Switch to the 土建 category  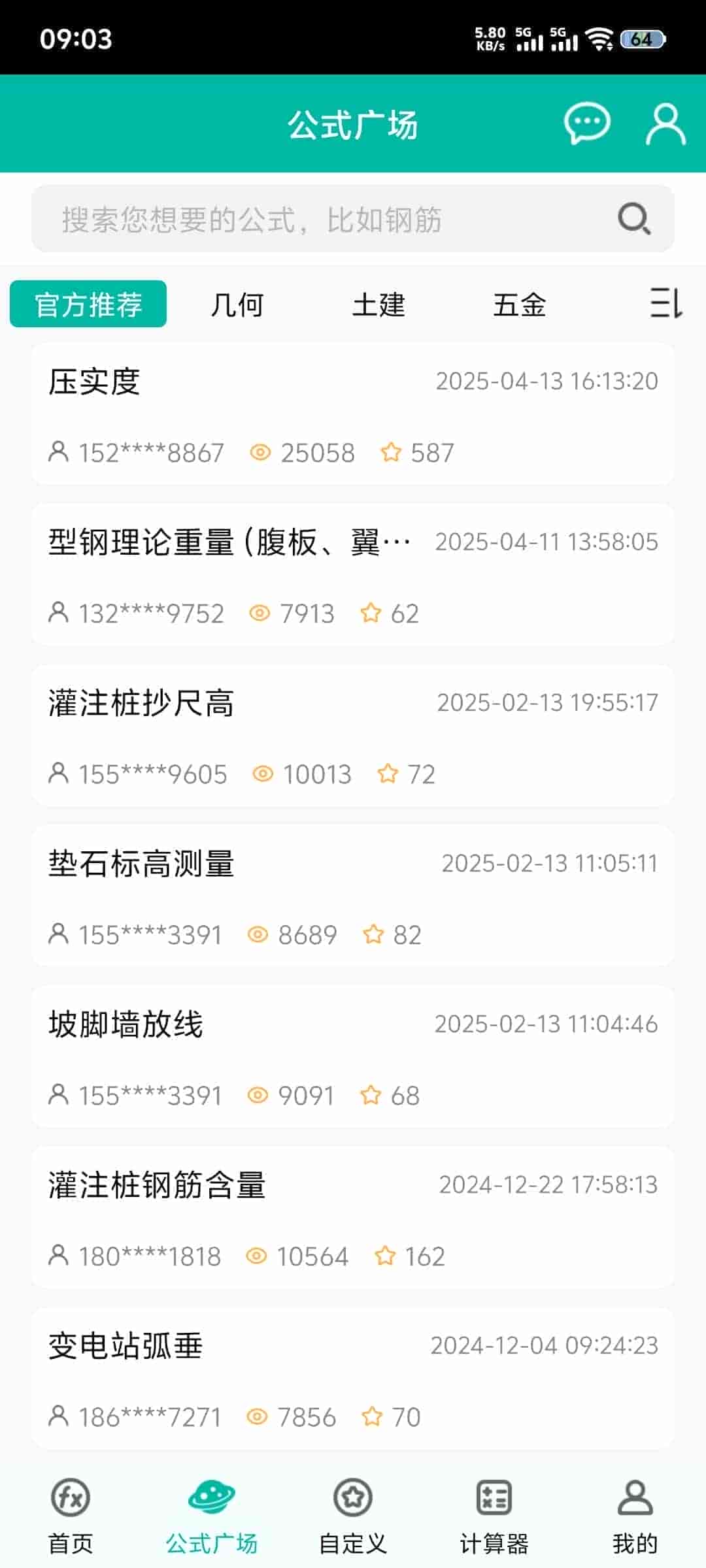378,304
